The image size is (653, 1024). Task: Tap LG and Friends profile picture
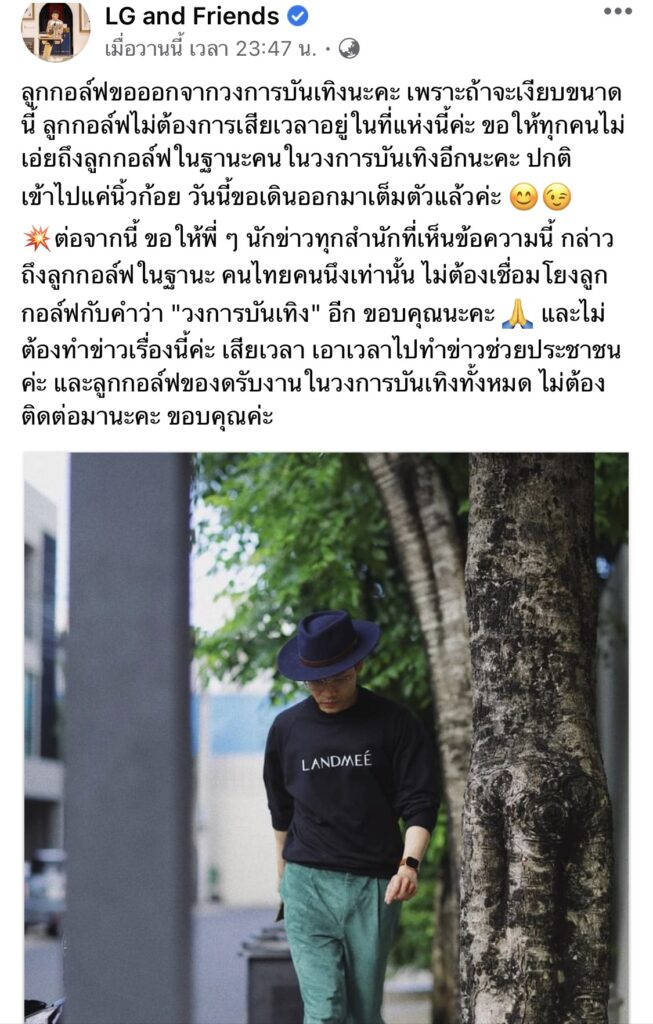(56, 31)
